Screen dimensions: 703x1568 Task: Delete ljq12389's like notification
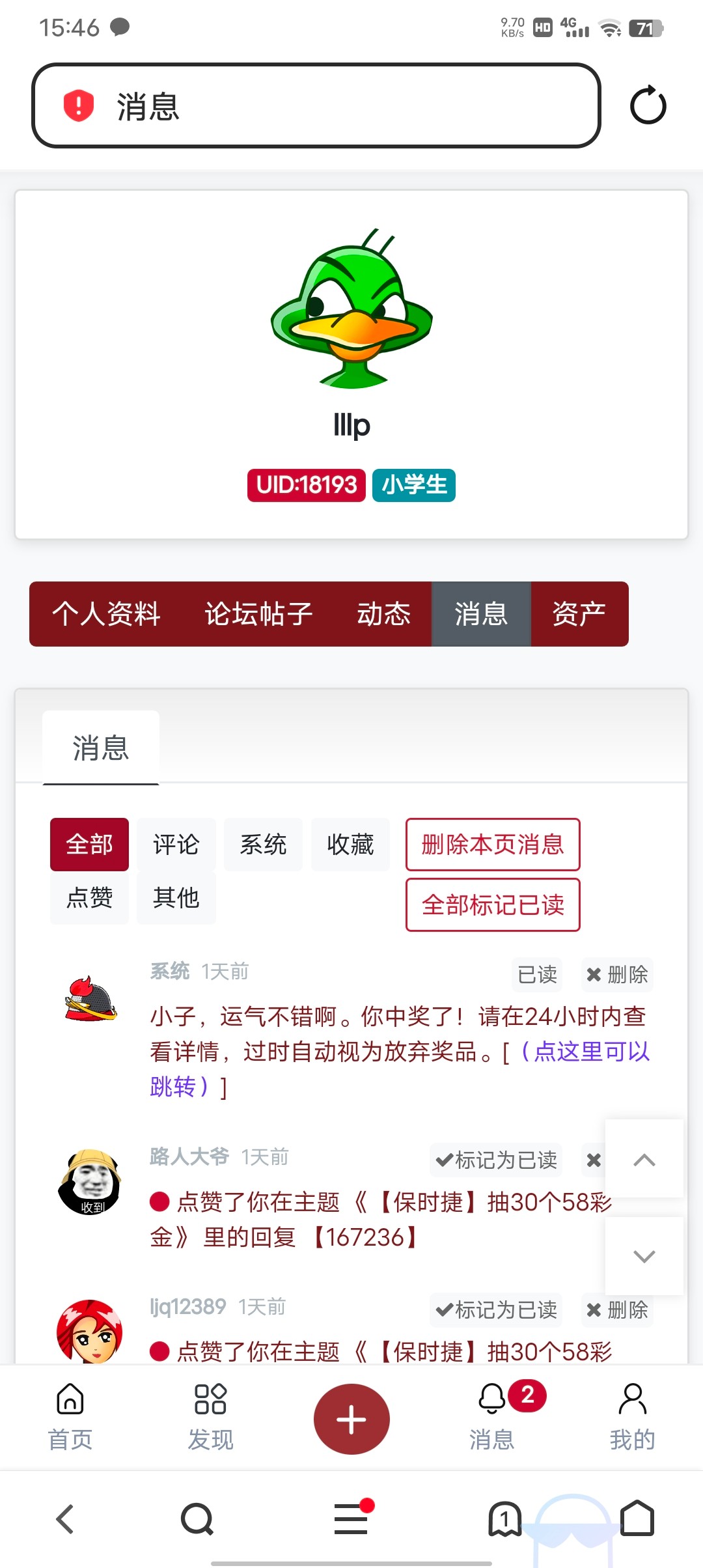point(617,1309)
